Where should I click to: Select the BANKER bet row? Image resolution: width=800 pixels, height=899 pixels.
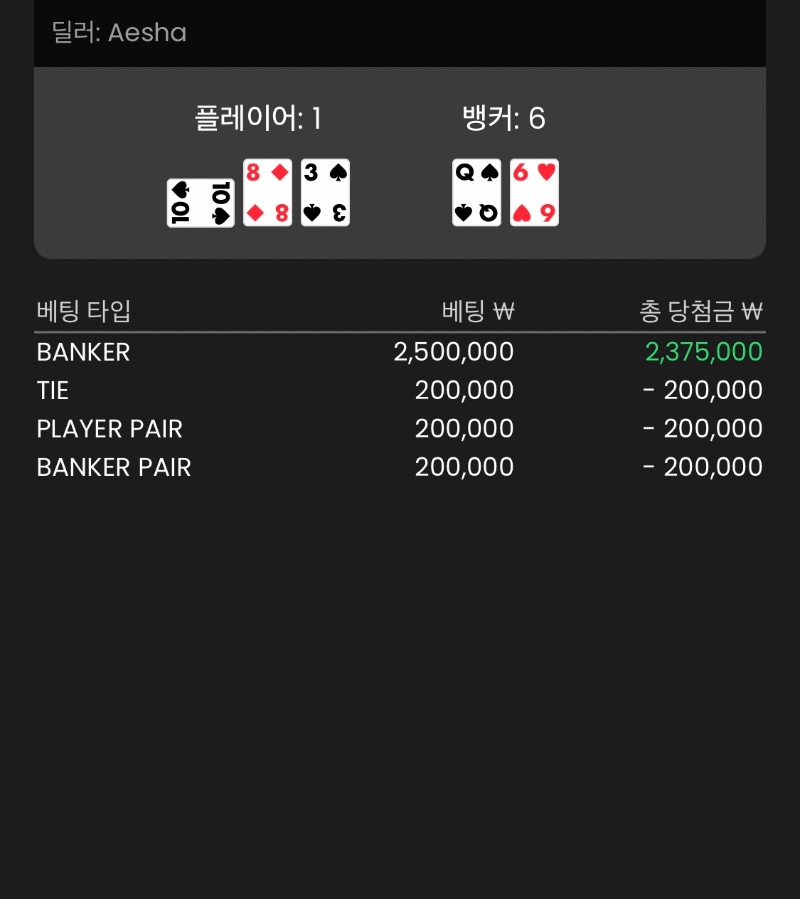point(83,352)
